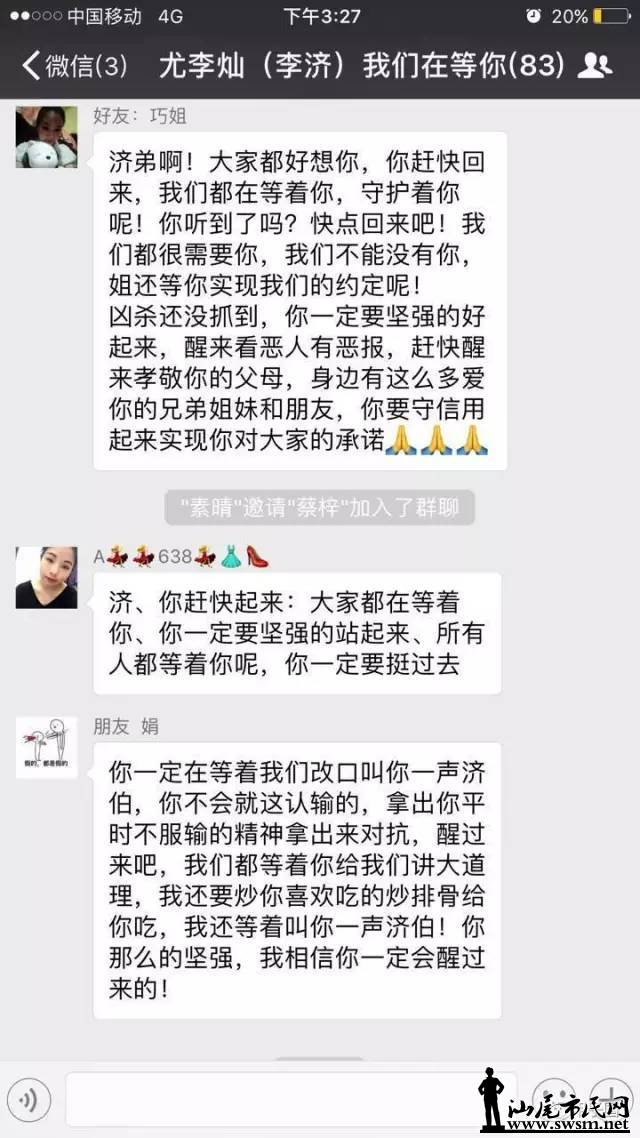
Task: Open the avatar of user A638
Action: tap(46, 577)
